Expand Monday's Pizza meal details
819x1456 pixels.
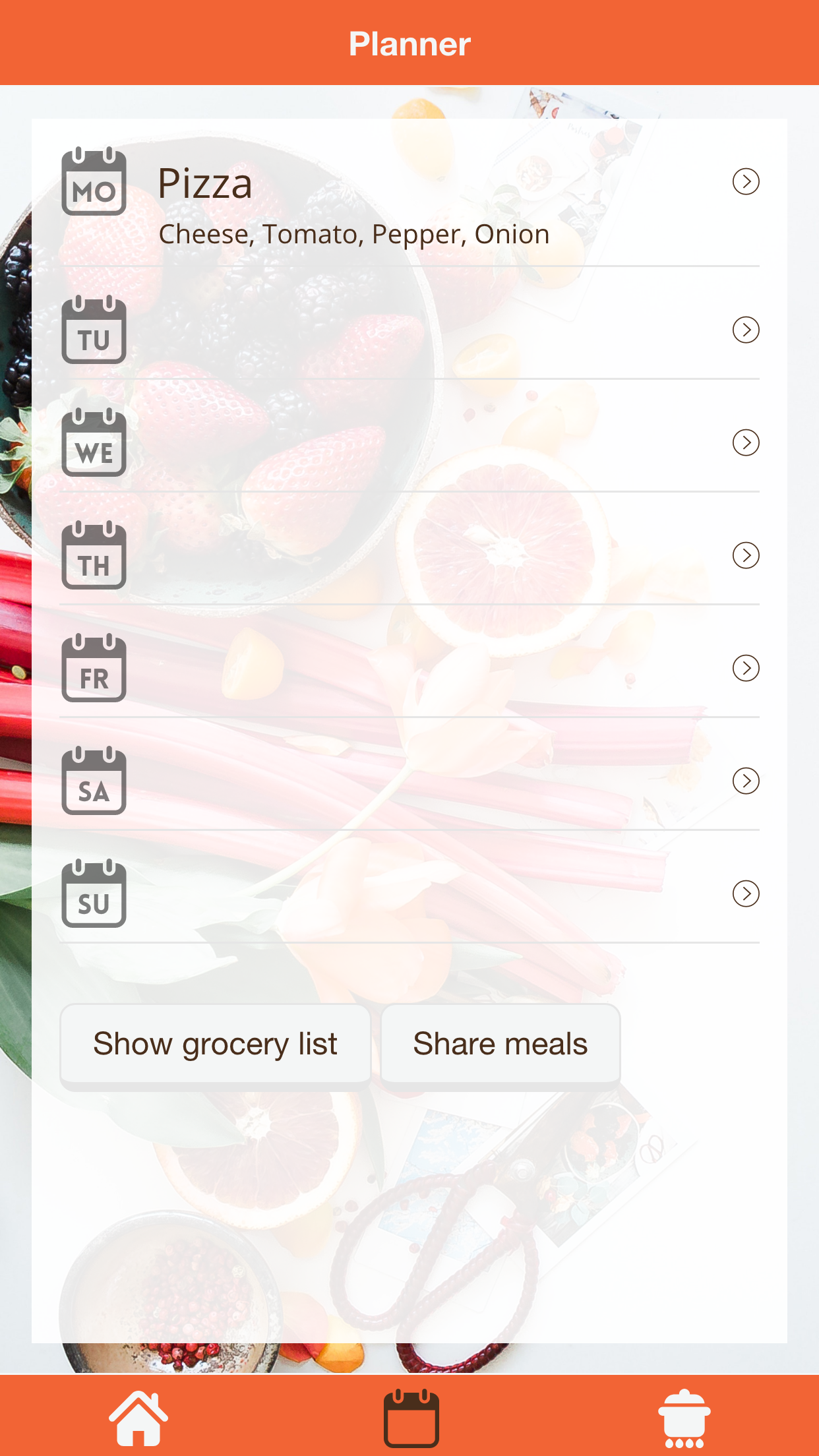(x=745, y=183)
